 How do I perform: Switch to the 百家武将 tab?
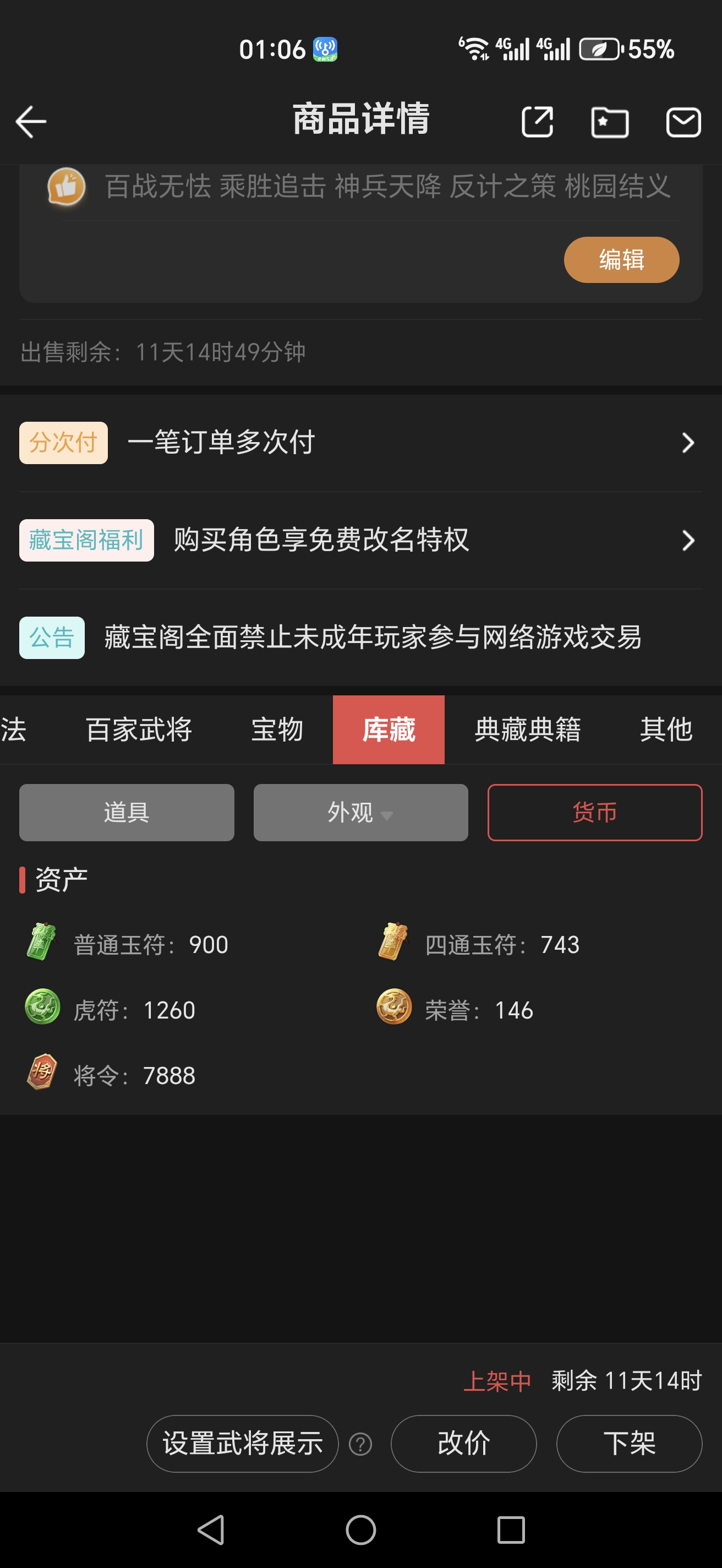(139, 729)
